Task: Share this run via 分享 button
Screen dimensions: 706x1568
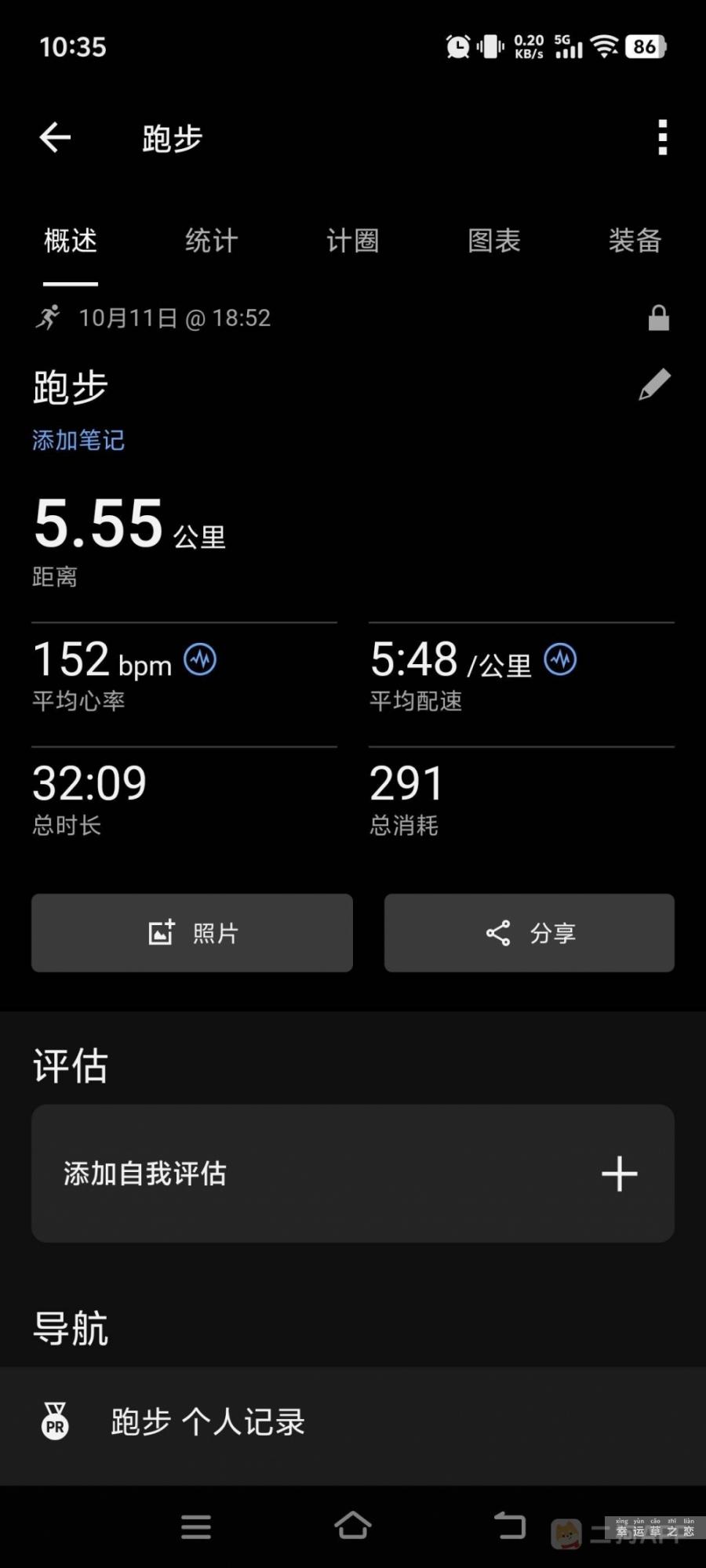Action: click(x=529, y=933)
